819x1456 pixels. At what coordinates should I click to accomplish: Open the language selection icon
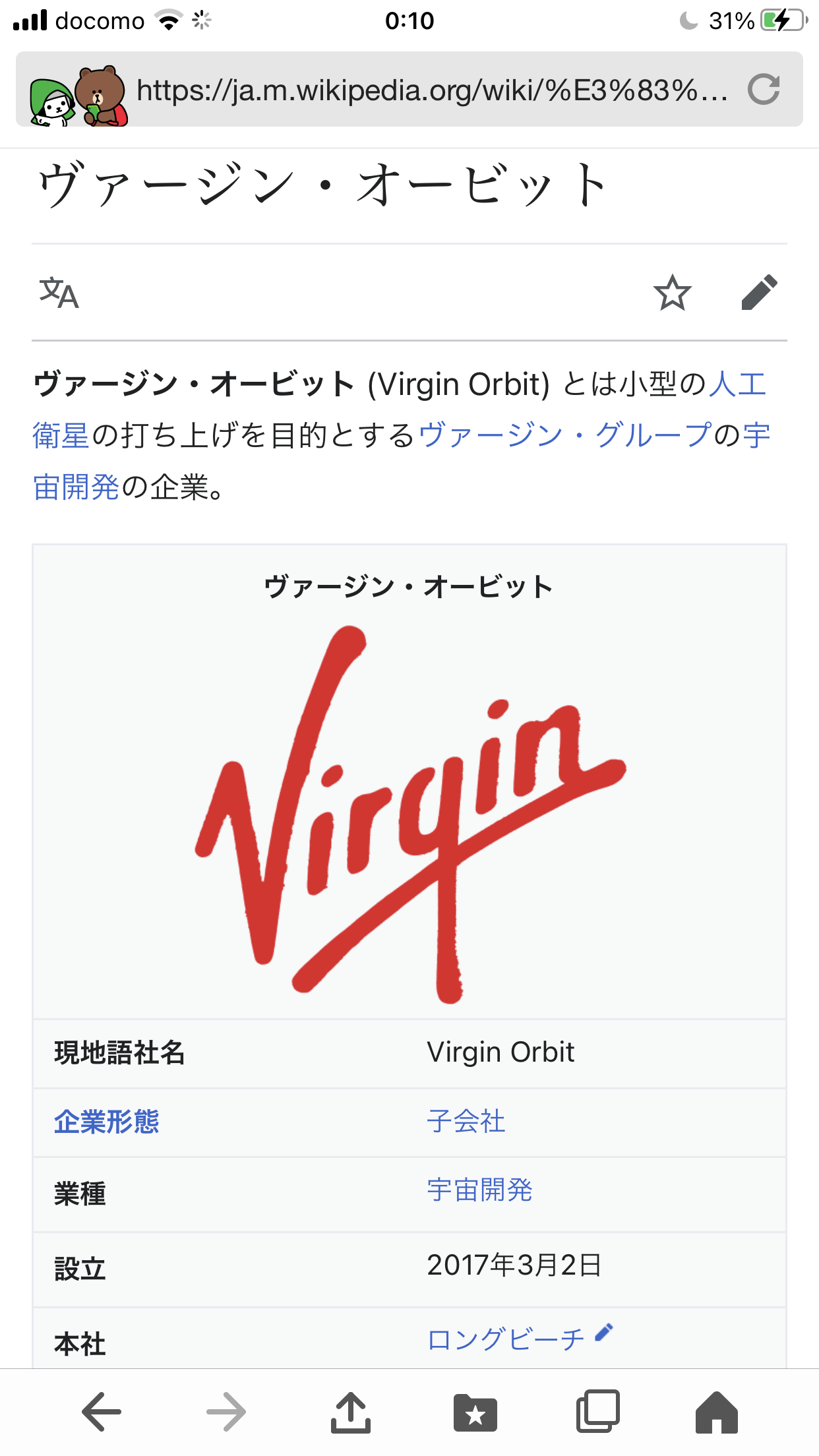tap(59, 293)
